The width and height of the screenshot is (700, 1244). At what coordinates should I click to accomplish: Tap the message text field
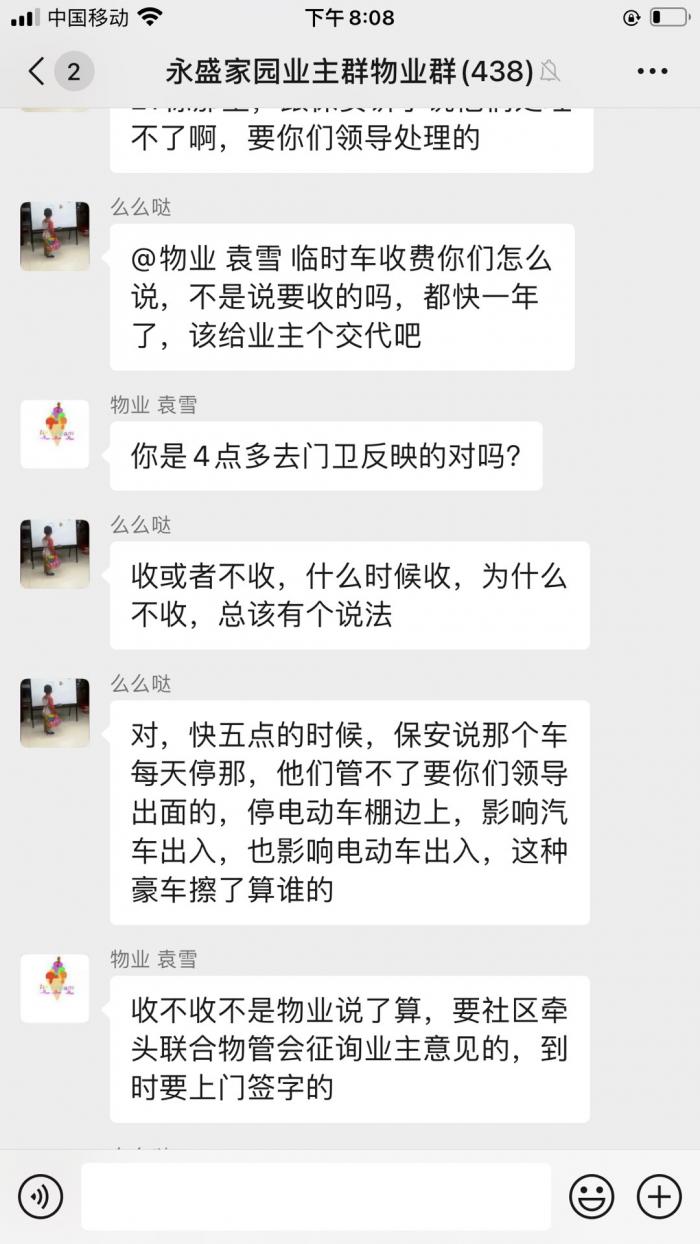pos(316,1196)
